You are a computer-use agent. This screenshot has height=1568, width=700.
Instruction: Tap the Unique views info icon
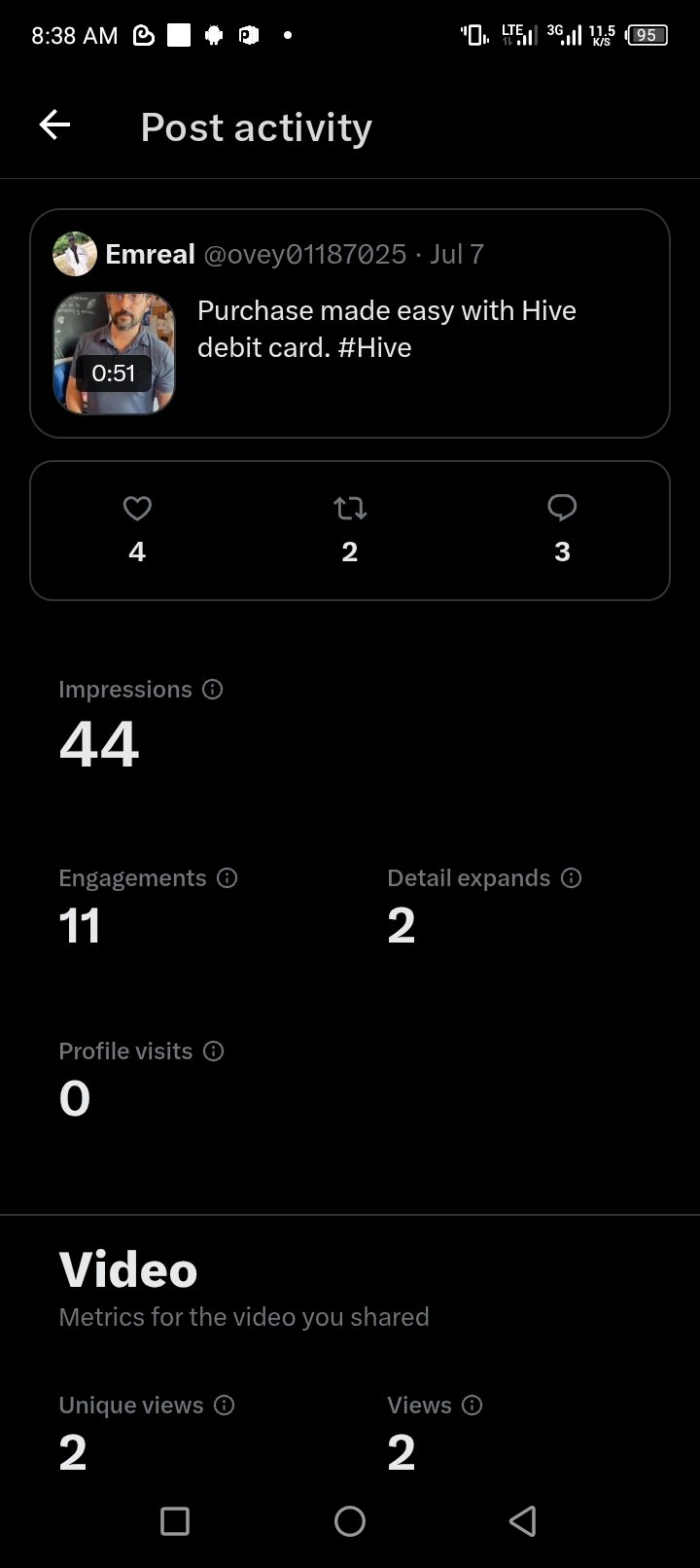coord(225,1406)
